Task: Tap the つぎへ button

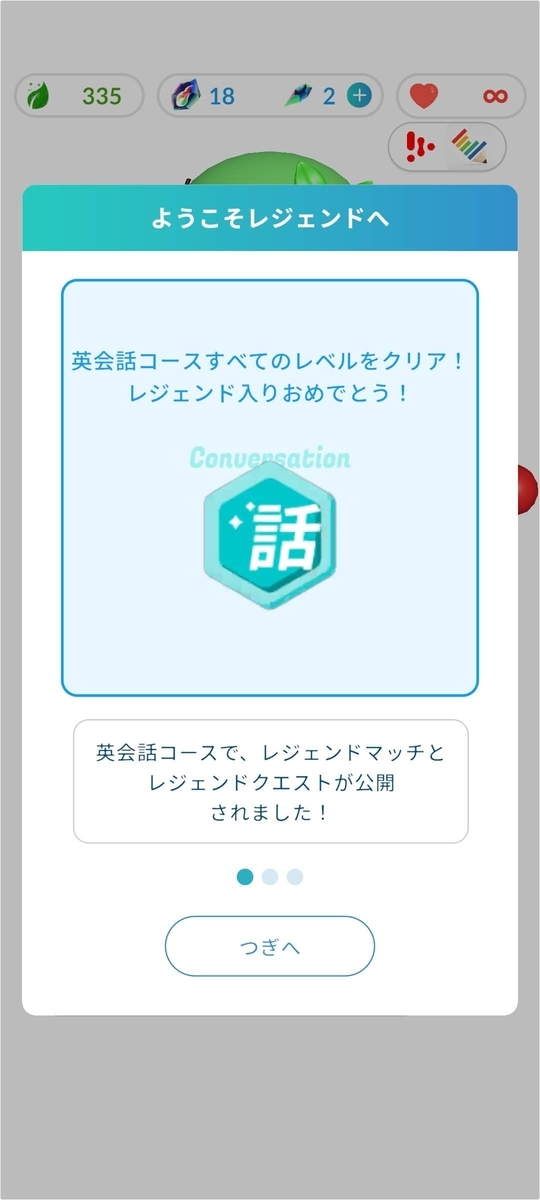Action: point(270,946)
